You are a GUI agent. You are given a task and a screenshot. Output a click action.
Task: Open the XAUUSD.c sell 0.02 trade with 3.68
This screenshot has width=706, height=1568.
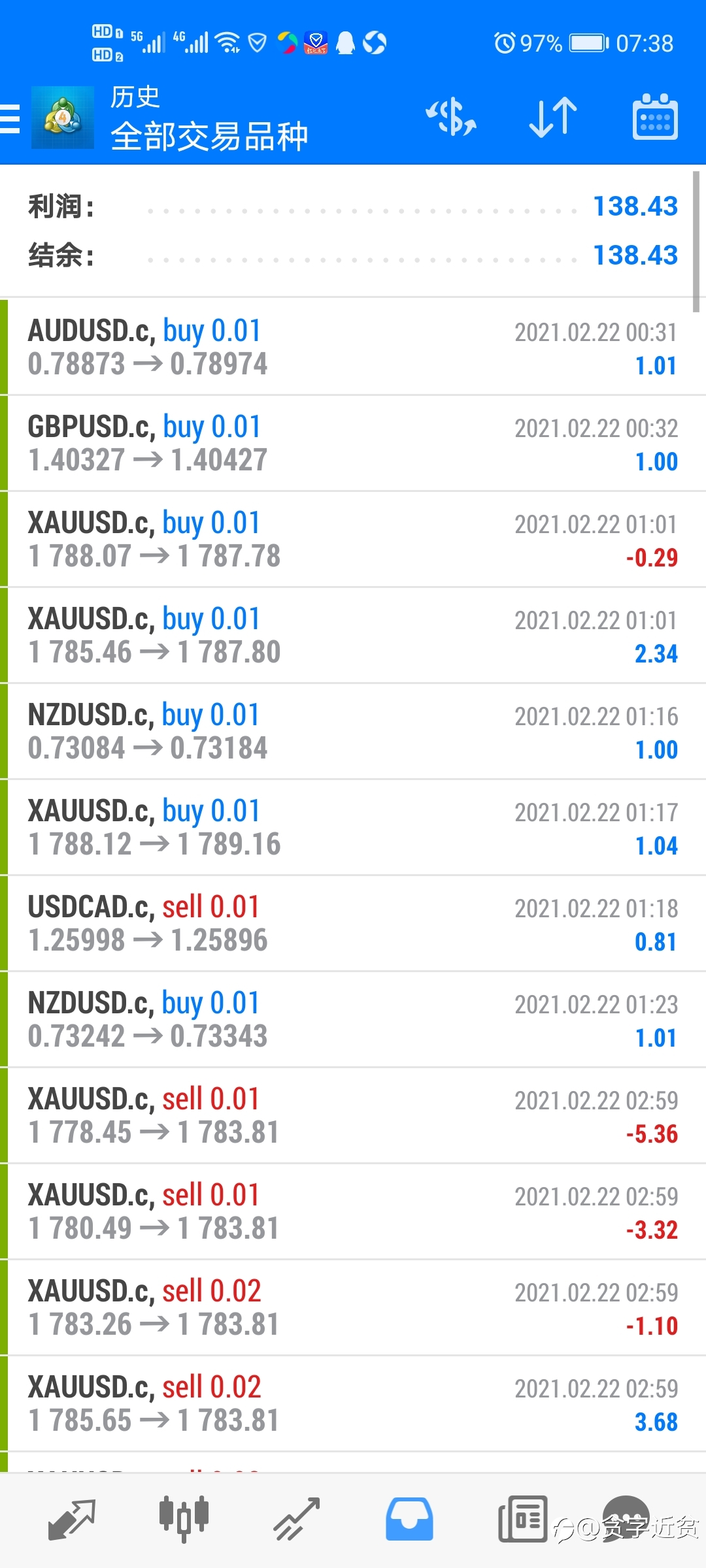pyautogui.click(x=353, y=1403)
